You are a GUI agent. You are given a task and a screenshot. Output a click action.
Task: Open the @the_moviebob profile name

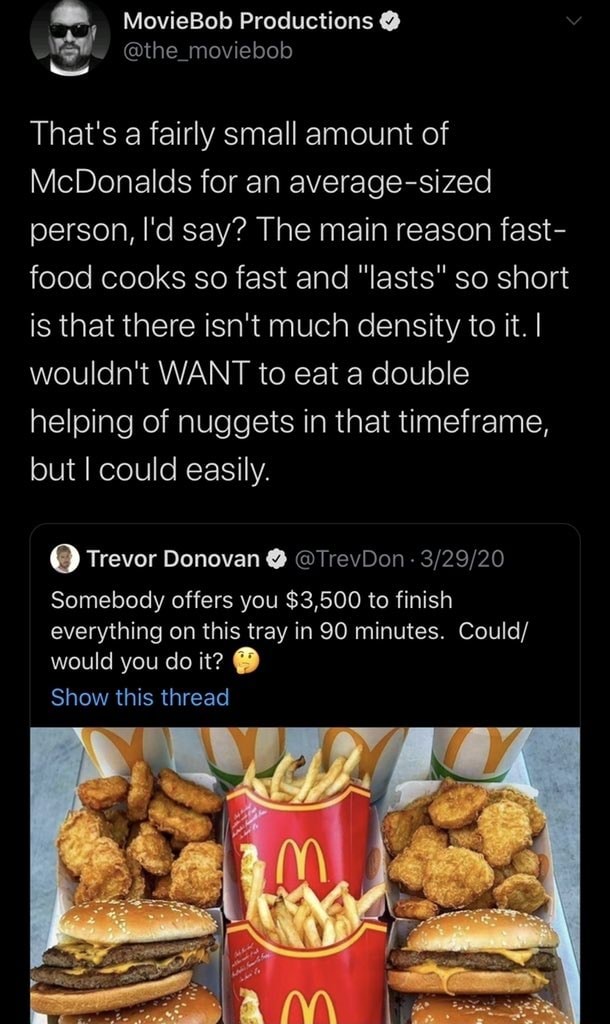pyautogui.click(x=207, y=50)
